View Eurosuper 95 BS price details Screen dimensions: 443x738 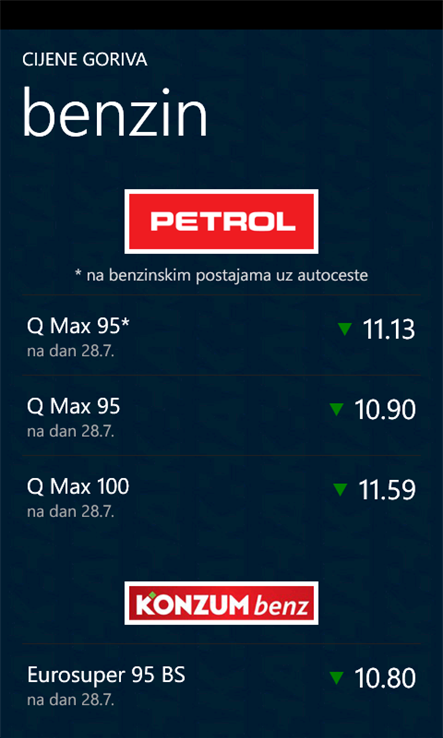[221, 684]
